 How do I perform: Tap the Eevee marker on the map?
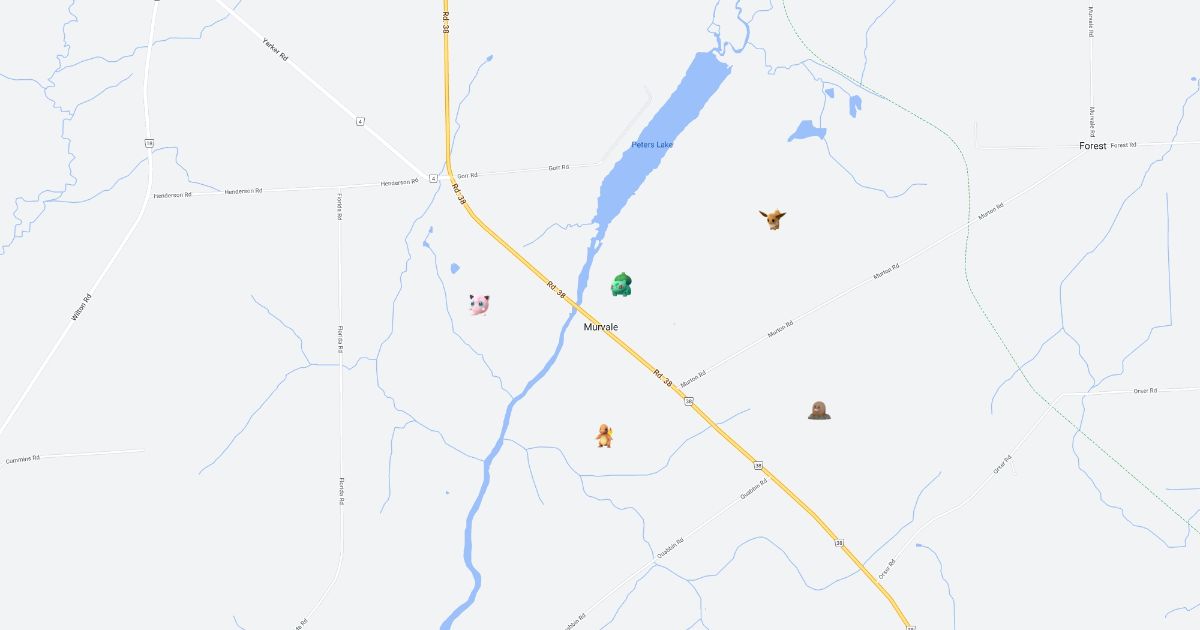pos(772,219)
